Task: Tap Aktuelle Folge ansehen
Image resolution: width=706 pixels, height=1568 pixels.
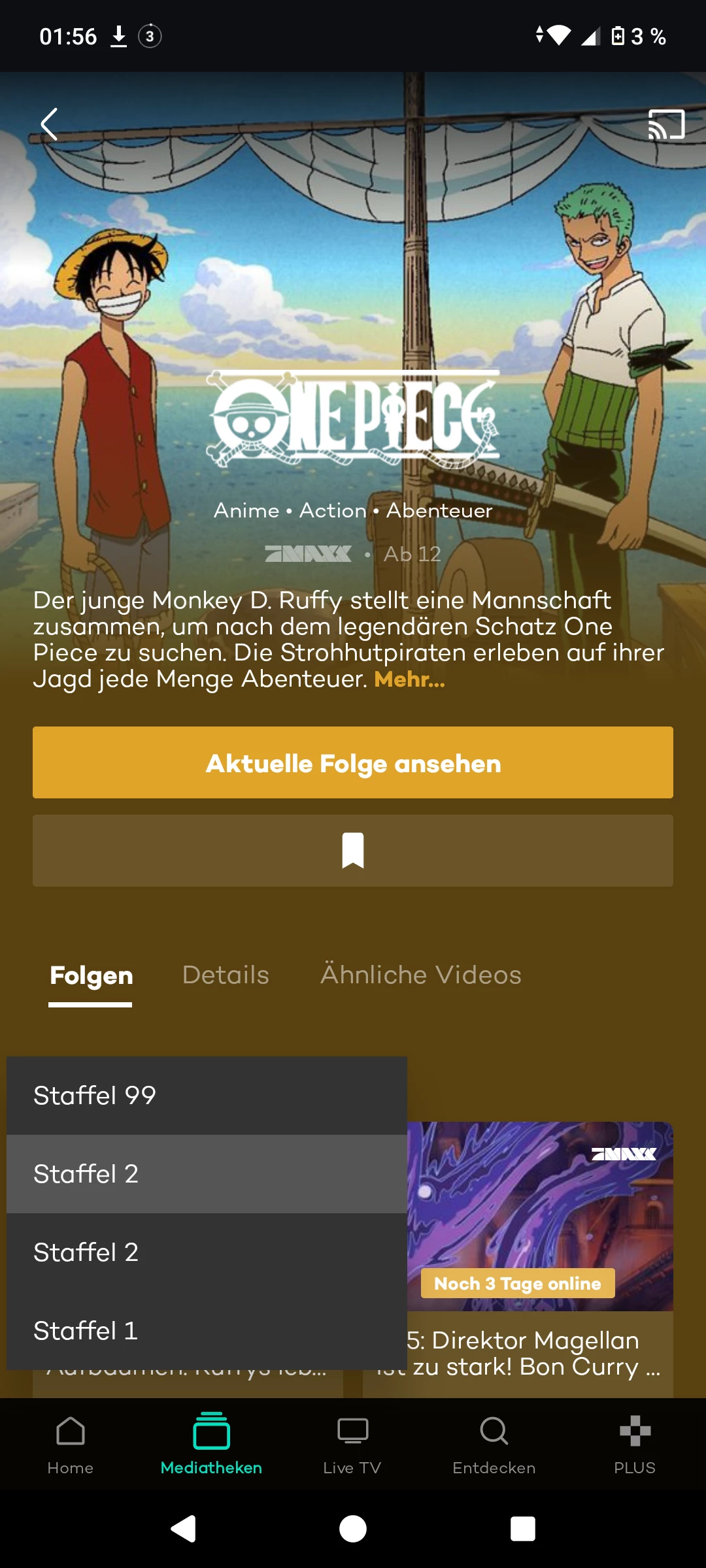Action: [x=353, y=762]
